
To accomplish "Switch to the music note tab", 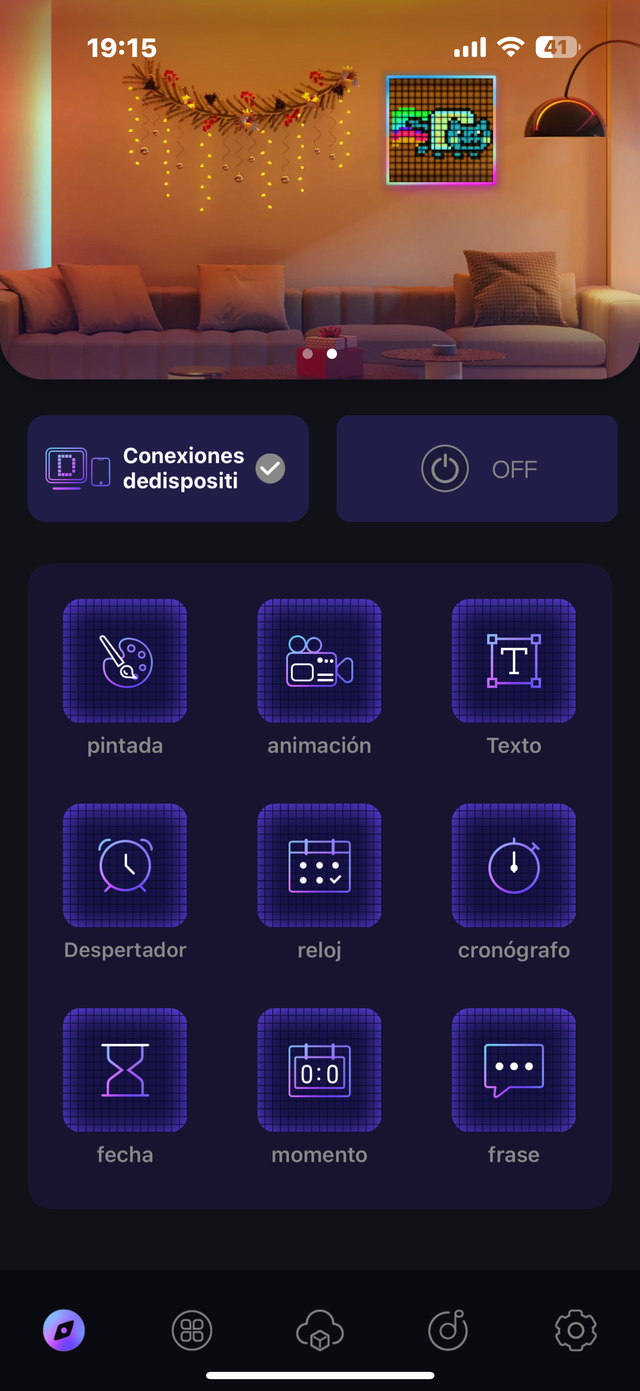I will click(447, 1330).
